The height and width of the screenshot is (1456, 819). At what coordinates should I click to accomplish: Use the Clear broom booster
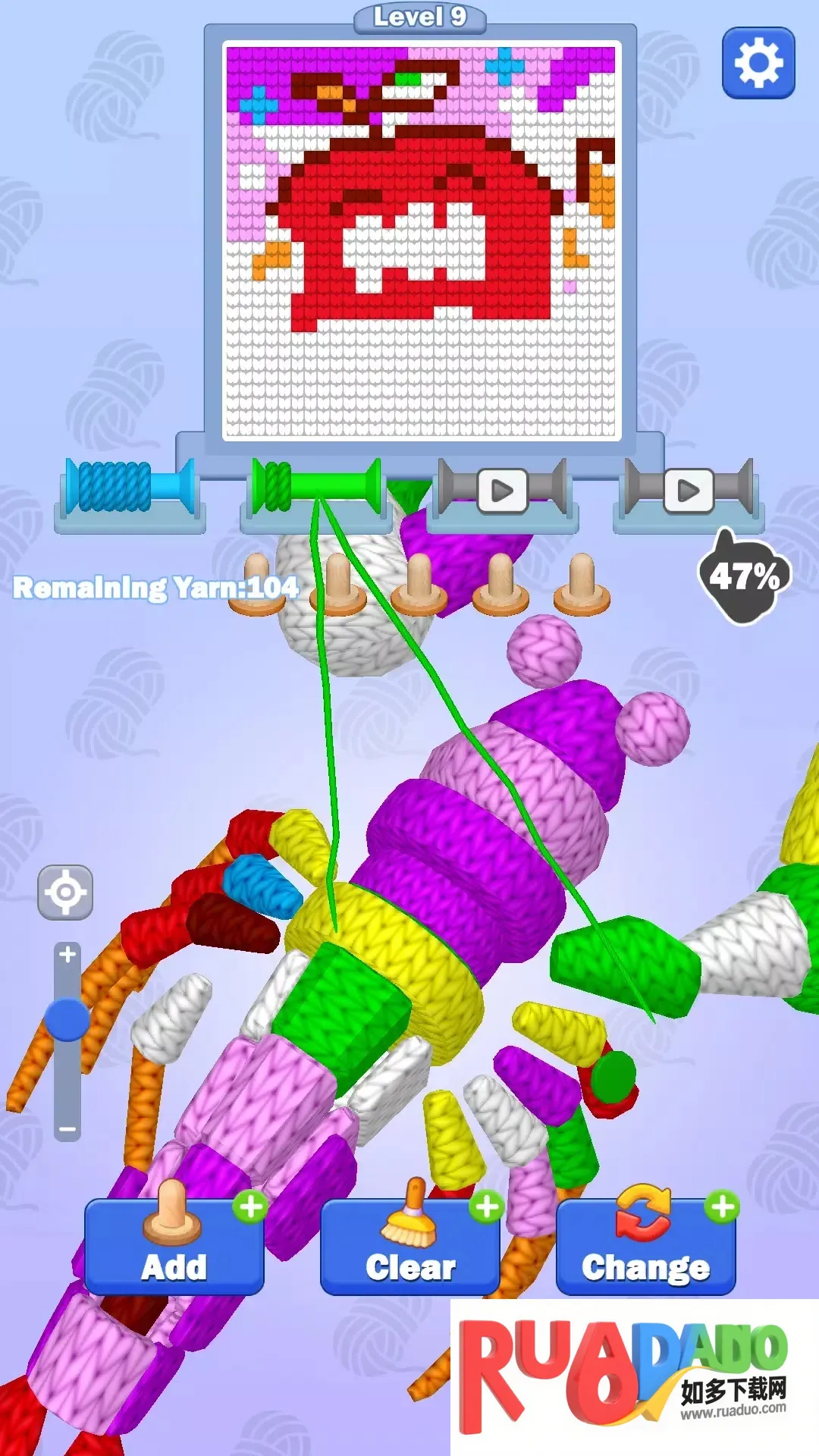tap(410, 1246)
